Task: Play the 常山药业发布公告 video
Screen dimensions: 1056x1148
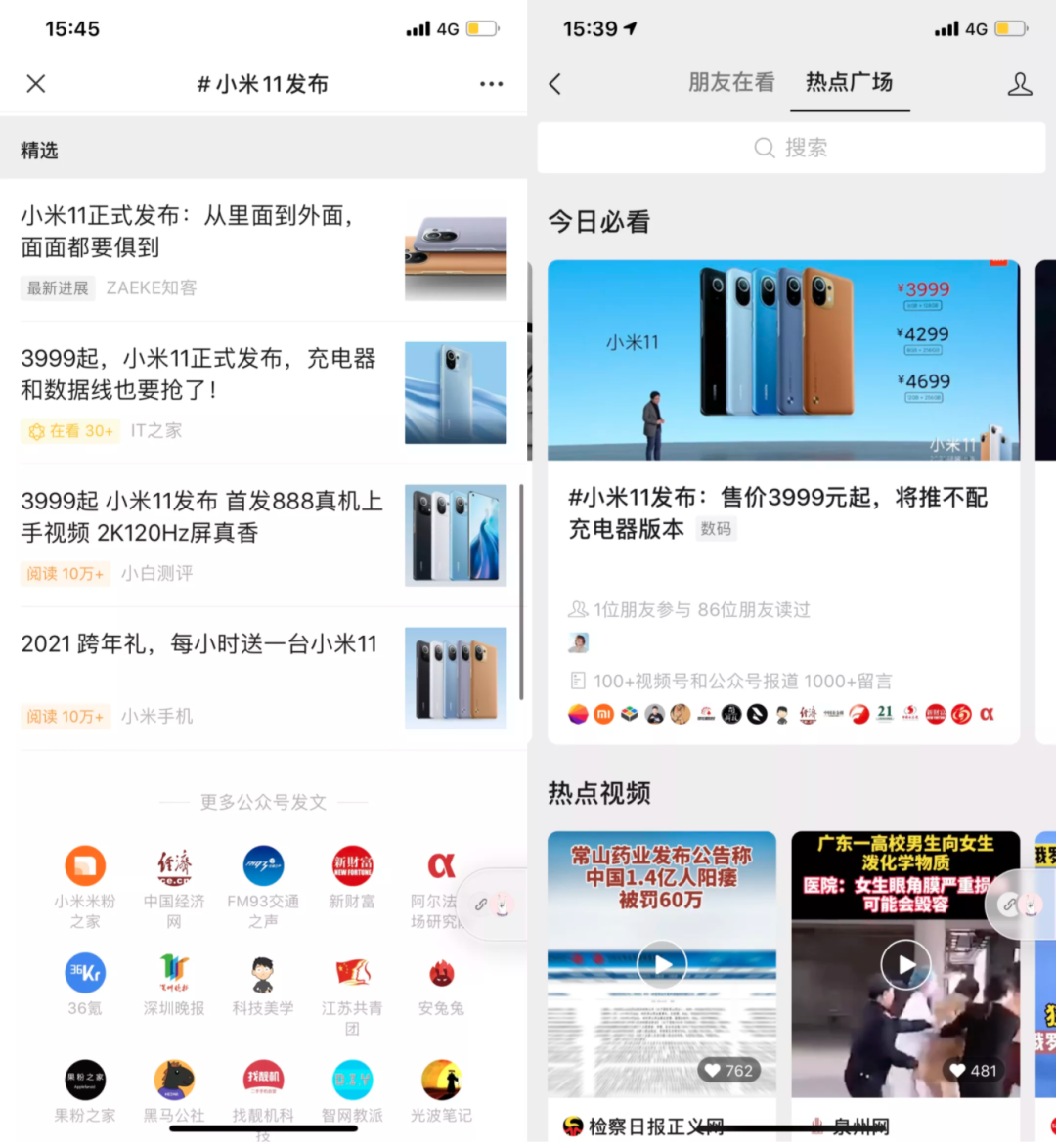Action: click(x=662, y=964)
